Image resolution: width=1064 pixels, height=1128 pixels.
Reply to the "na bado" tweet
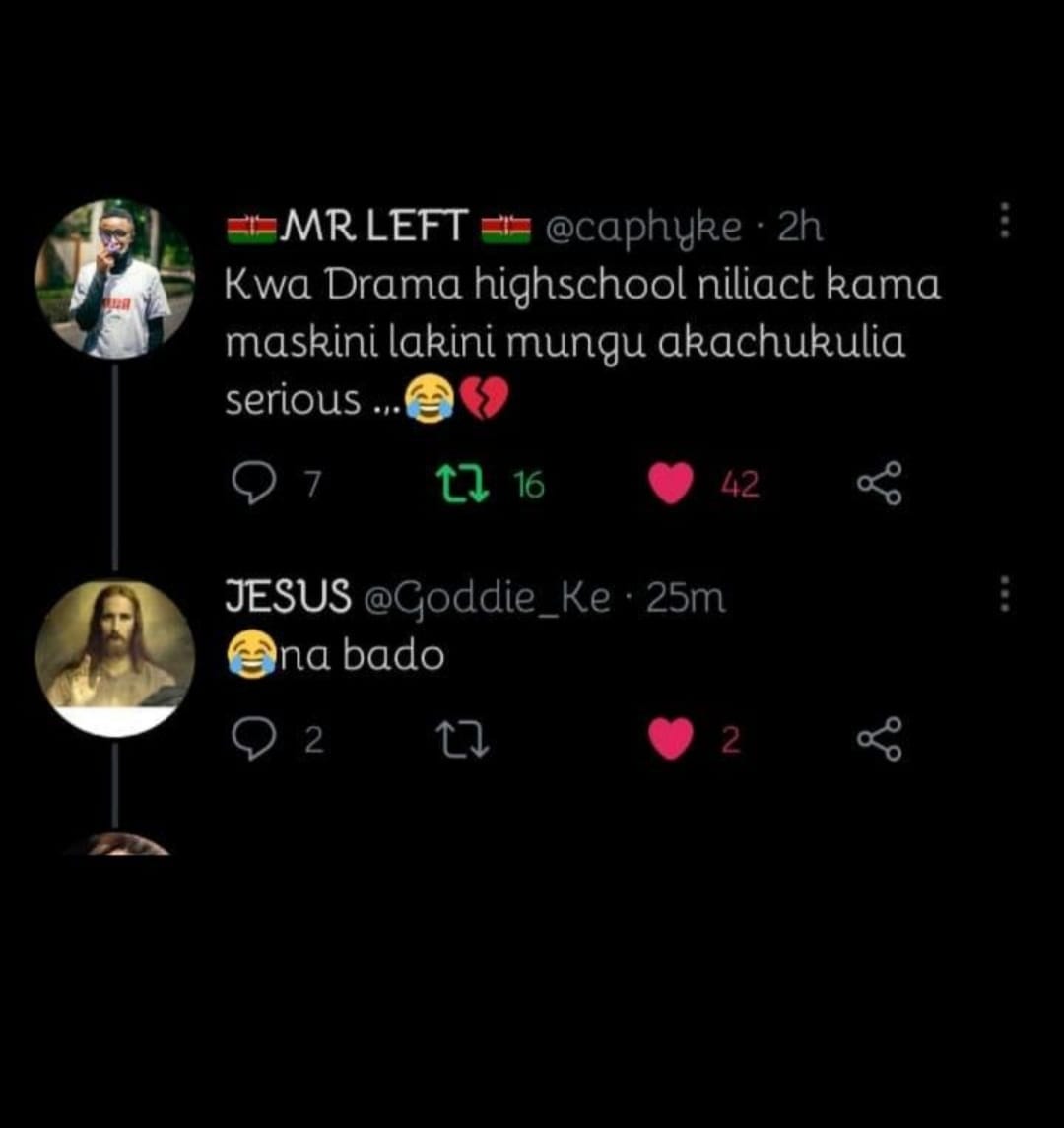pos(255,741)
